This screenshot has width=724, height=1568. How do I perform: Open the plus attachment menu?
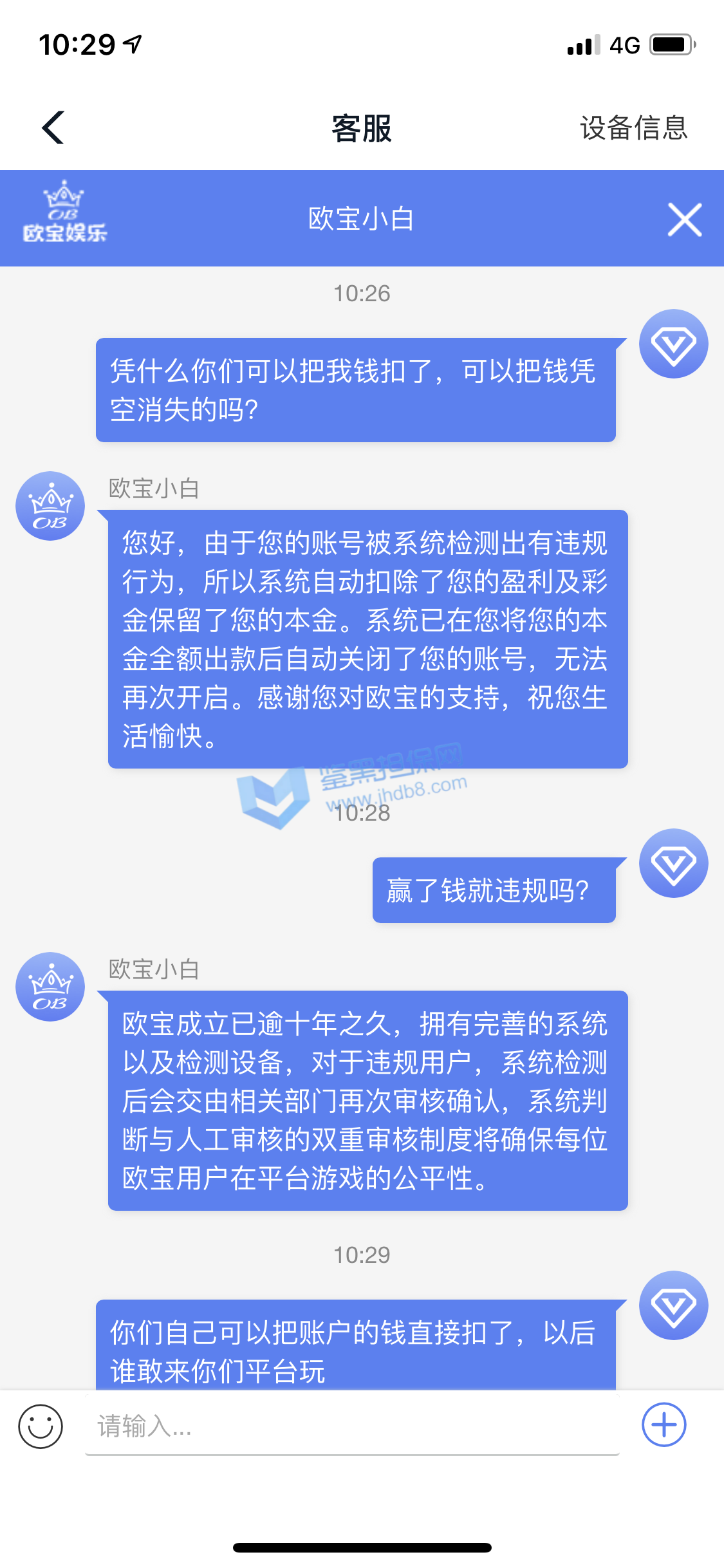(x=664, y=1424)
